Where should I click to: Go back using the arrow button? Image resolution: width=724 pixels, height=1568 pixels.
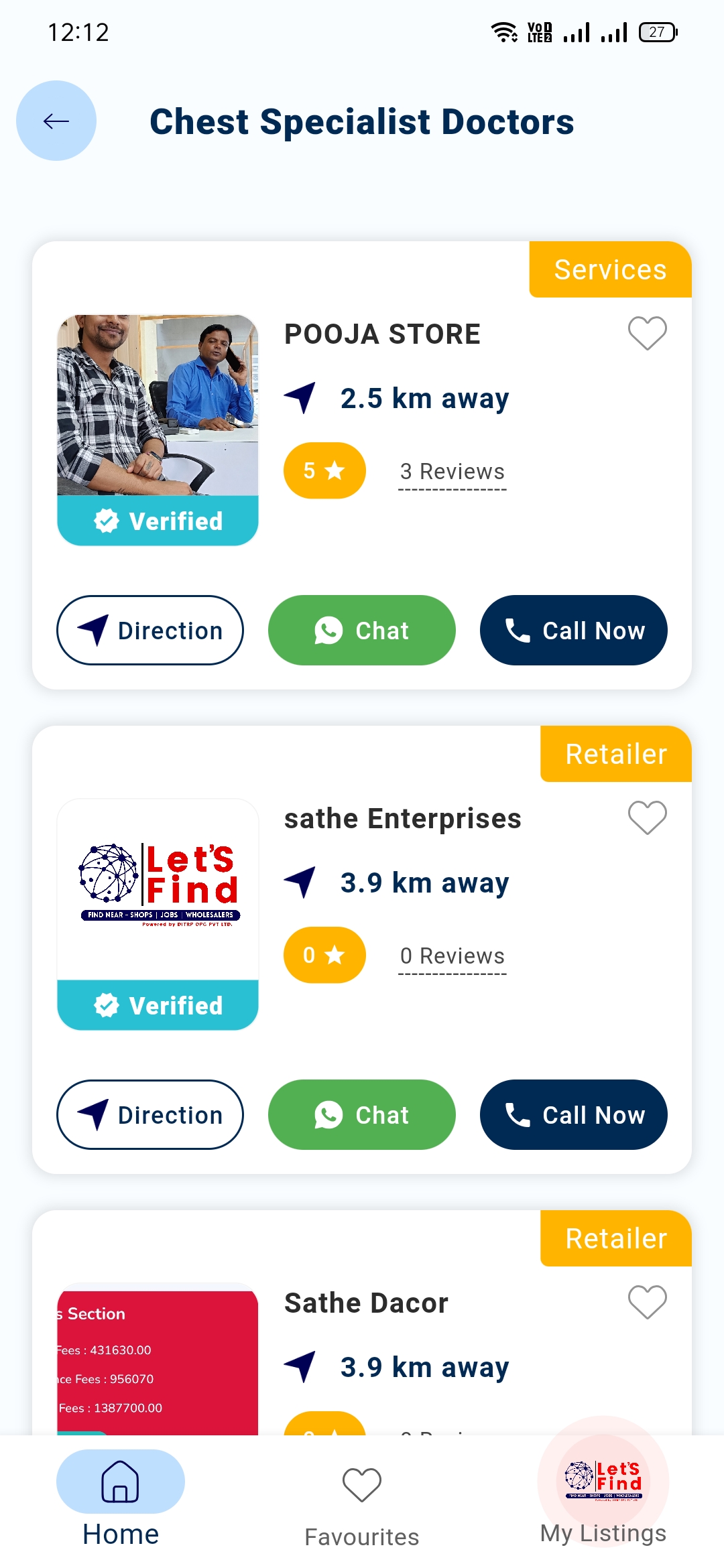pos(56,121)
